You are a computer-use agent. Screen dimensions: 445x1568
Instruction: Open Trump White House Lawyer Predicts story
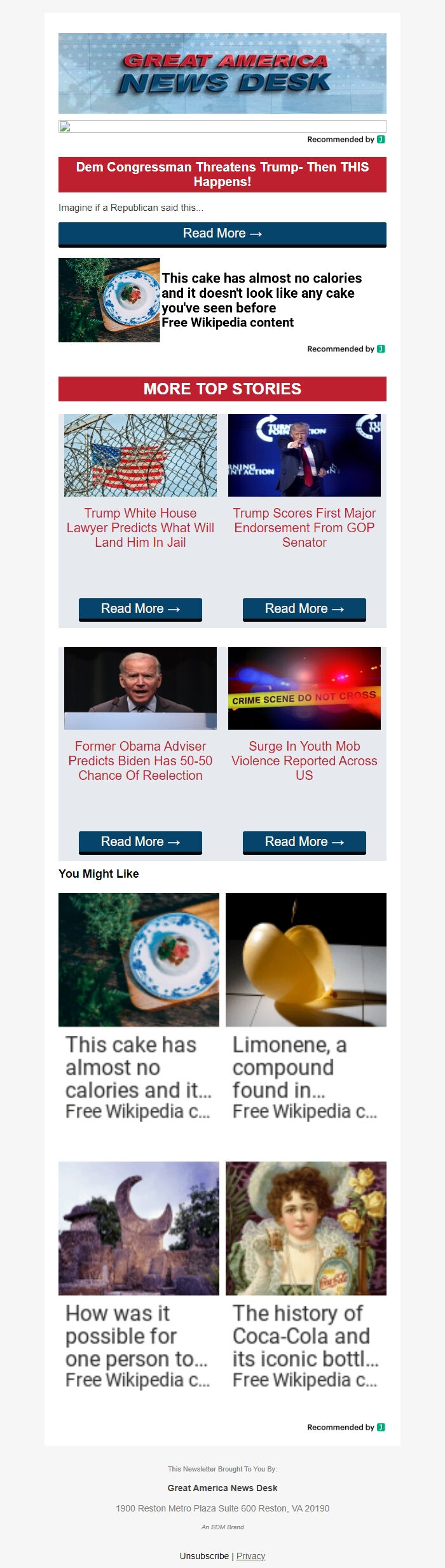coord(140,527)
